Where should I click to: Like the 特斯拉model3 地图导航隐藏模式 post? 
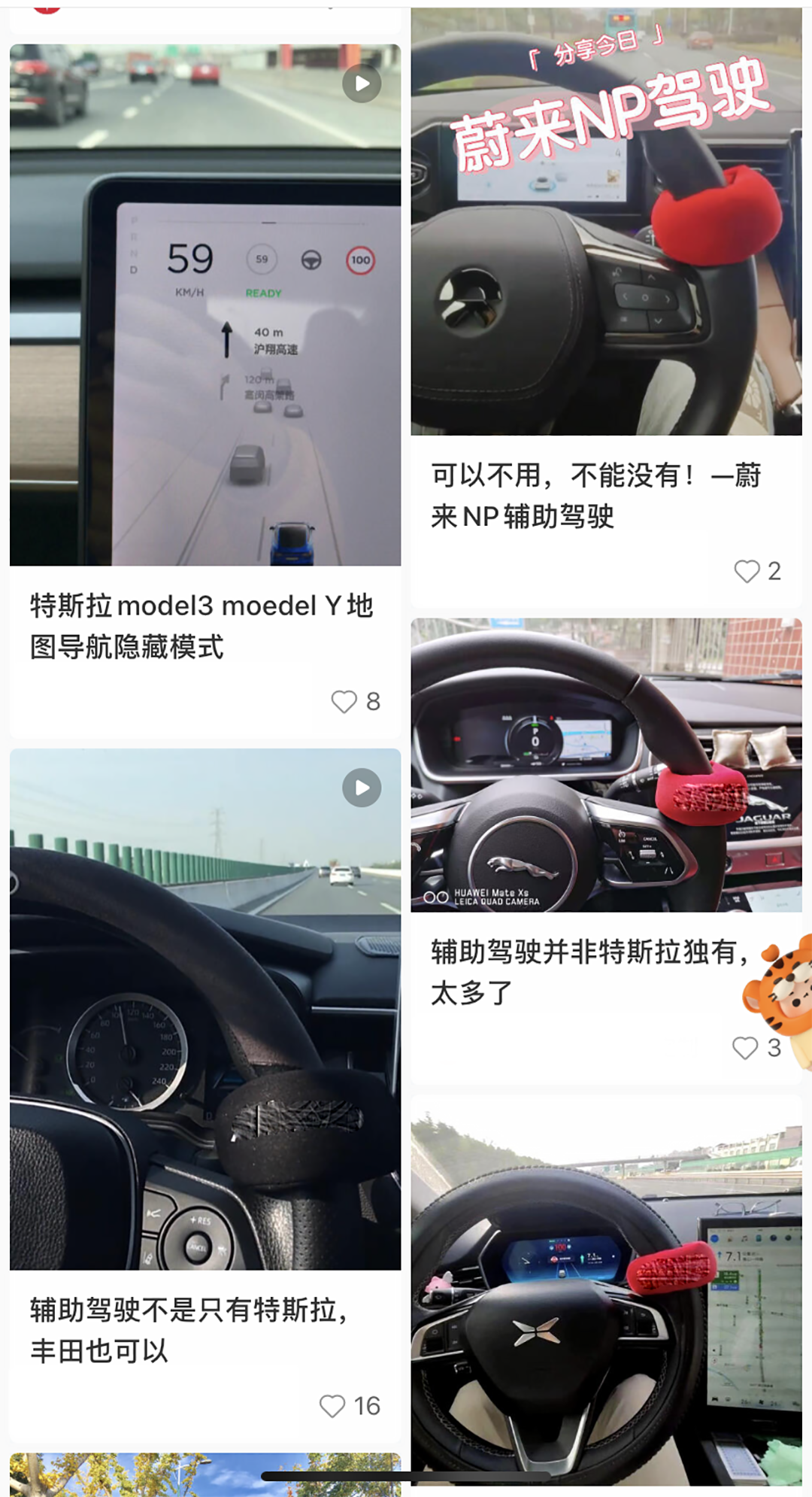pyautogui.click(x=344, y=702)
